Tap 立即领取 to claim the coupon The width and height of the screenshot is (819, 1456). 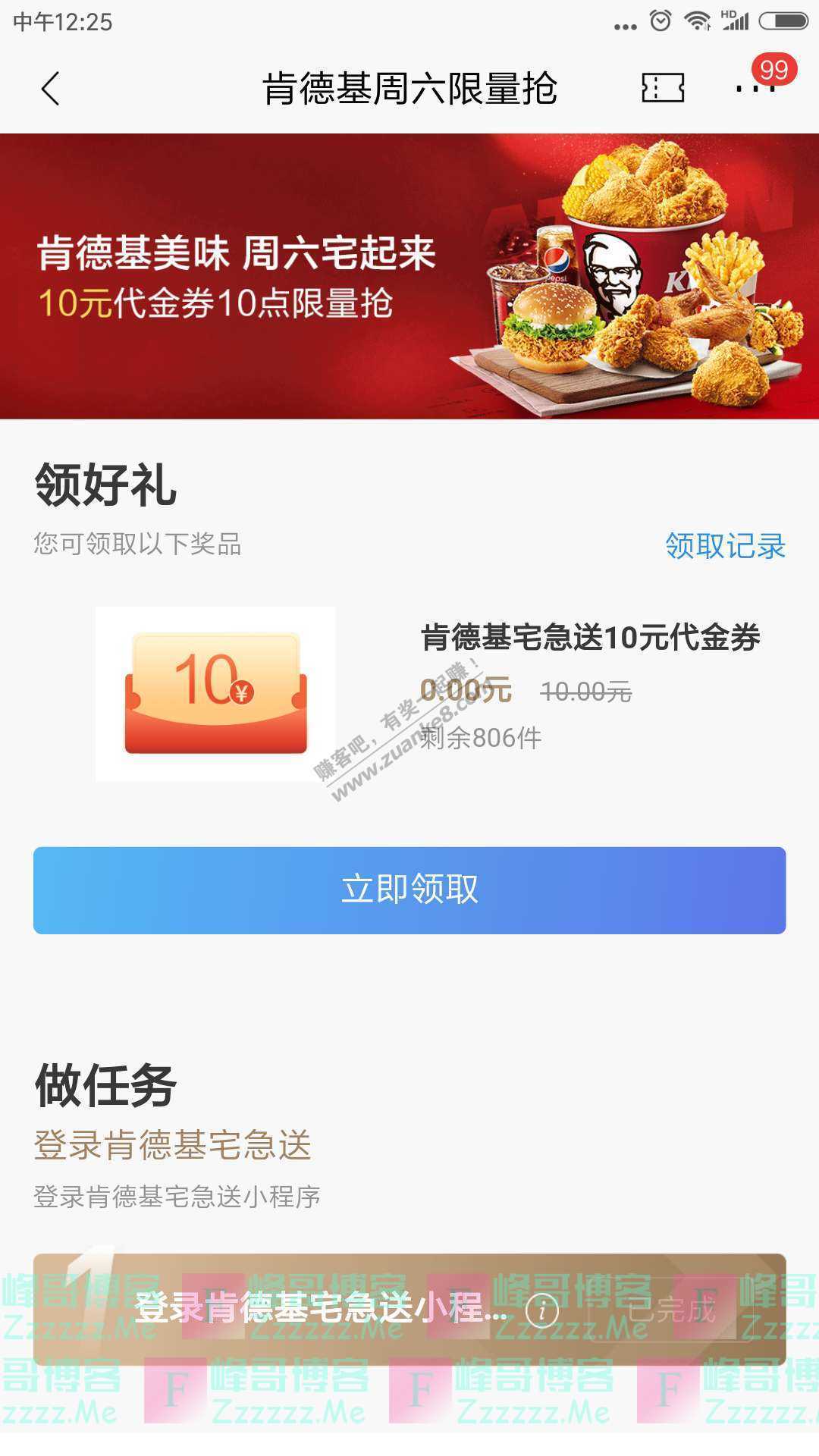click(x=409, y=890)
